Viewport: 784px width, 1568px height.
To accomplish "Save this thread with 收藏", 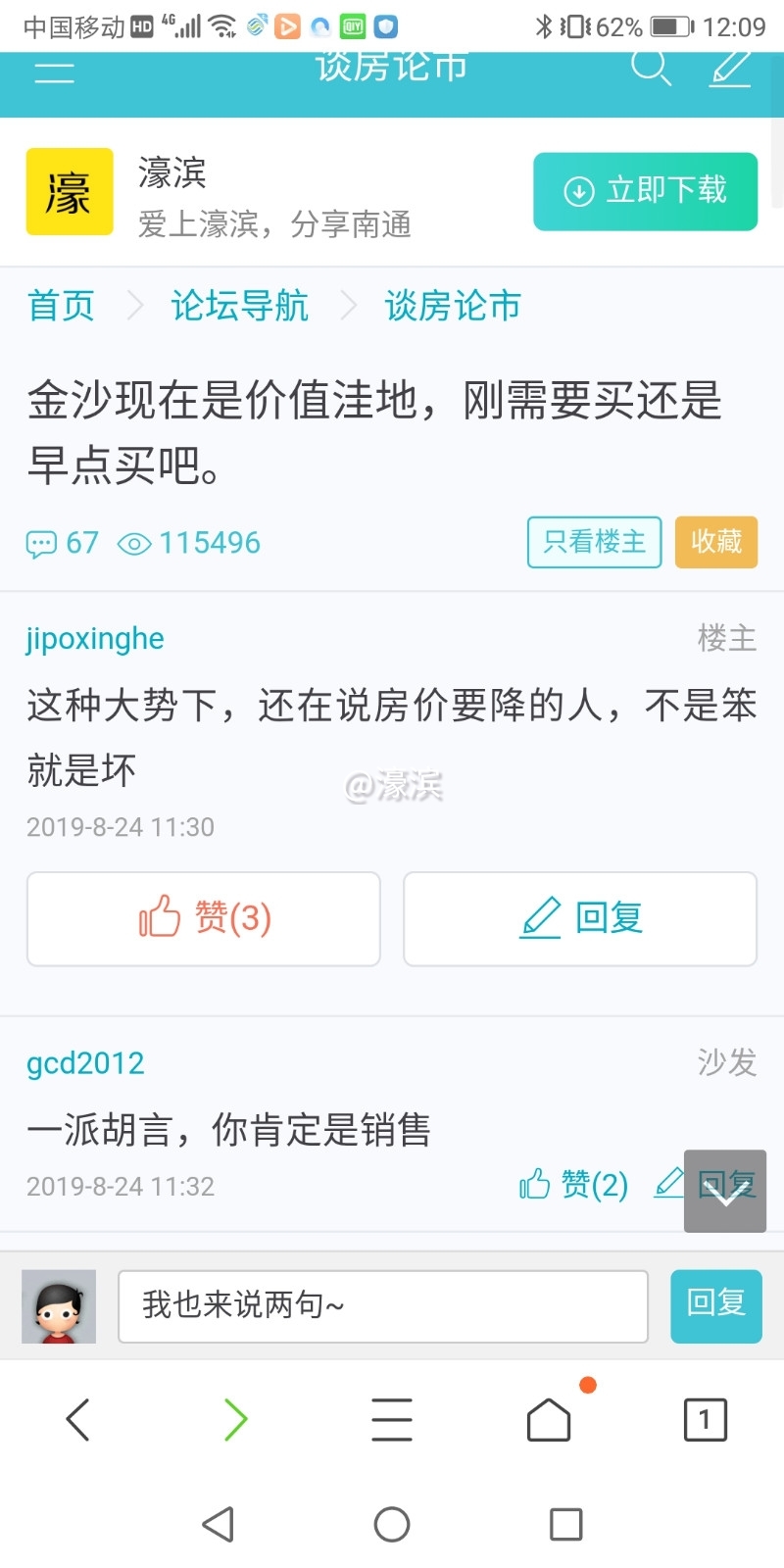I will point(716,542).
